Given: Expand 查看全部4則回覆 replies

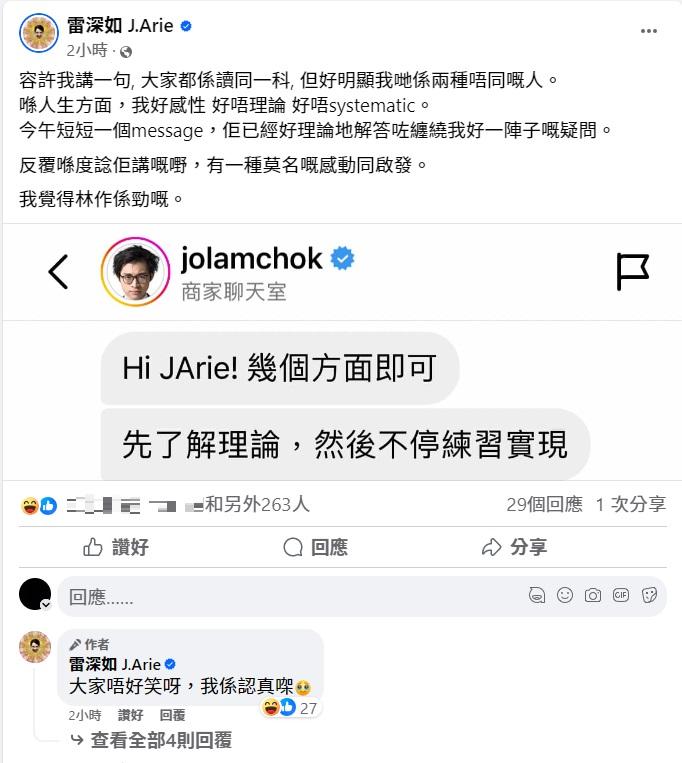Looking at the screenshot, I should point(161,741).
